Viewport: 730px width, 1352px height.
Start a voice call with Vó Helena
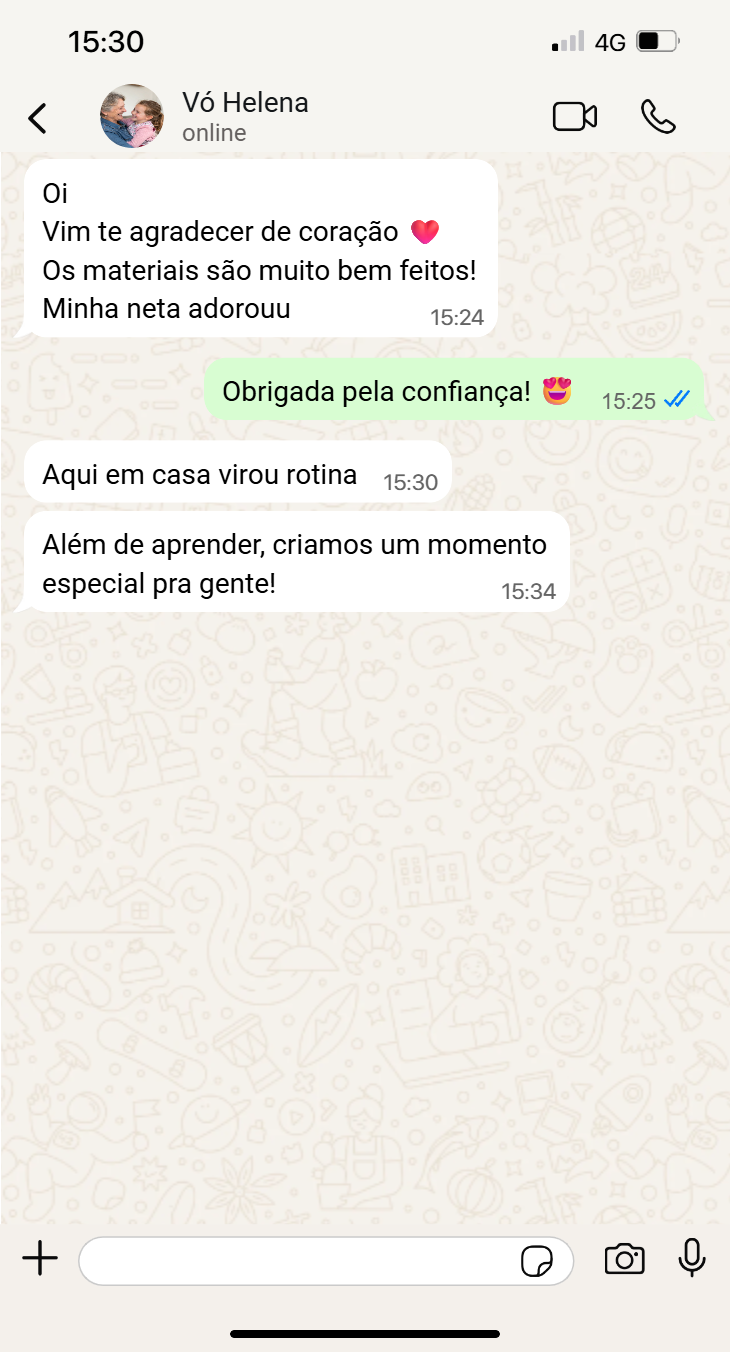pos(658,117)
